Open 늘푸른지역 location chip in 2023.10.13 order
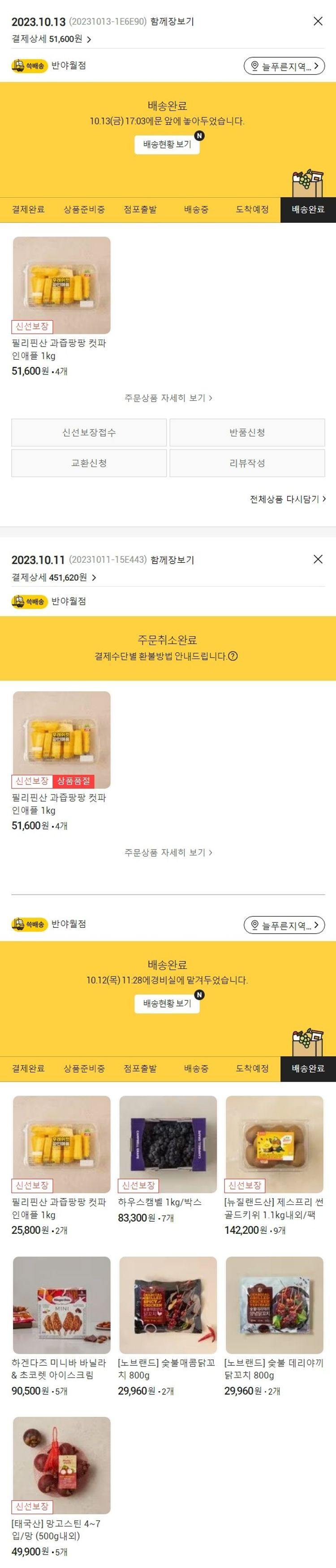Image resolution: width=336 pixels, height=1568 pixels. coord(284,66)
